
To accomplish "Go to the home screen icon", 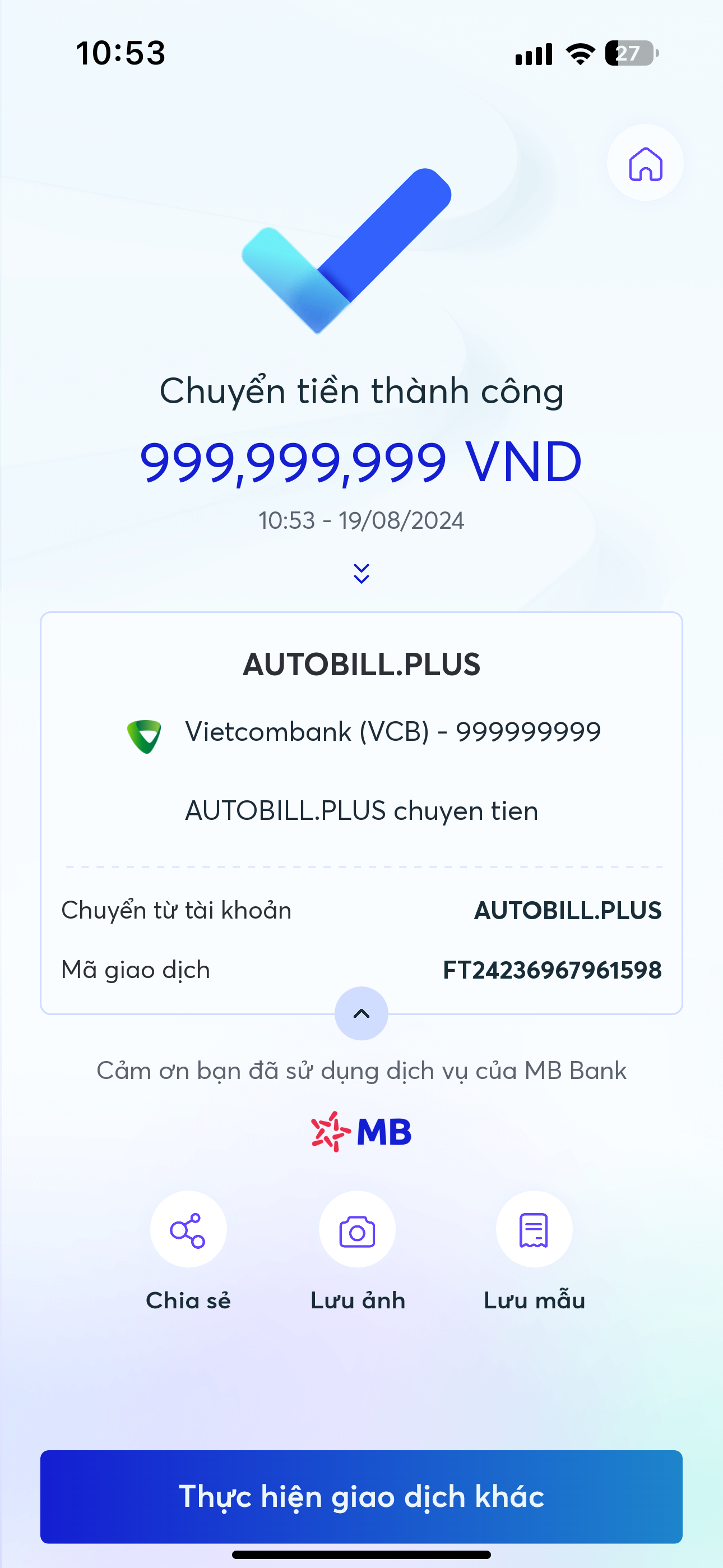I will 645,163.
